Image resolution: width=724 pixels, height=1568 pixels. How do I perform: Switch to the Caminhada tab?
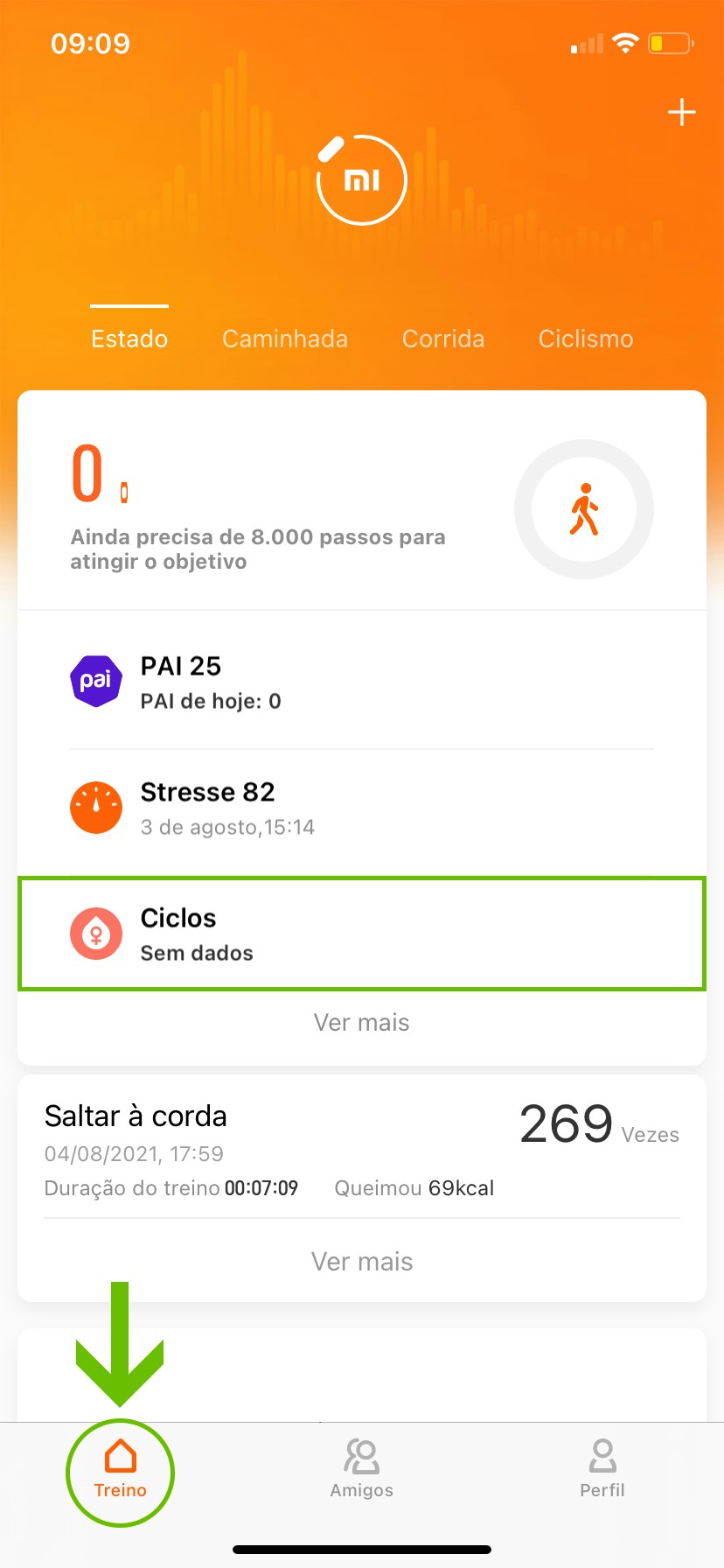point(285,339)
